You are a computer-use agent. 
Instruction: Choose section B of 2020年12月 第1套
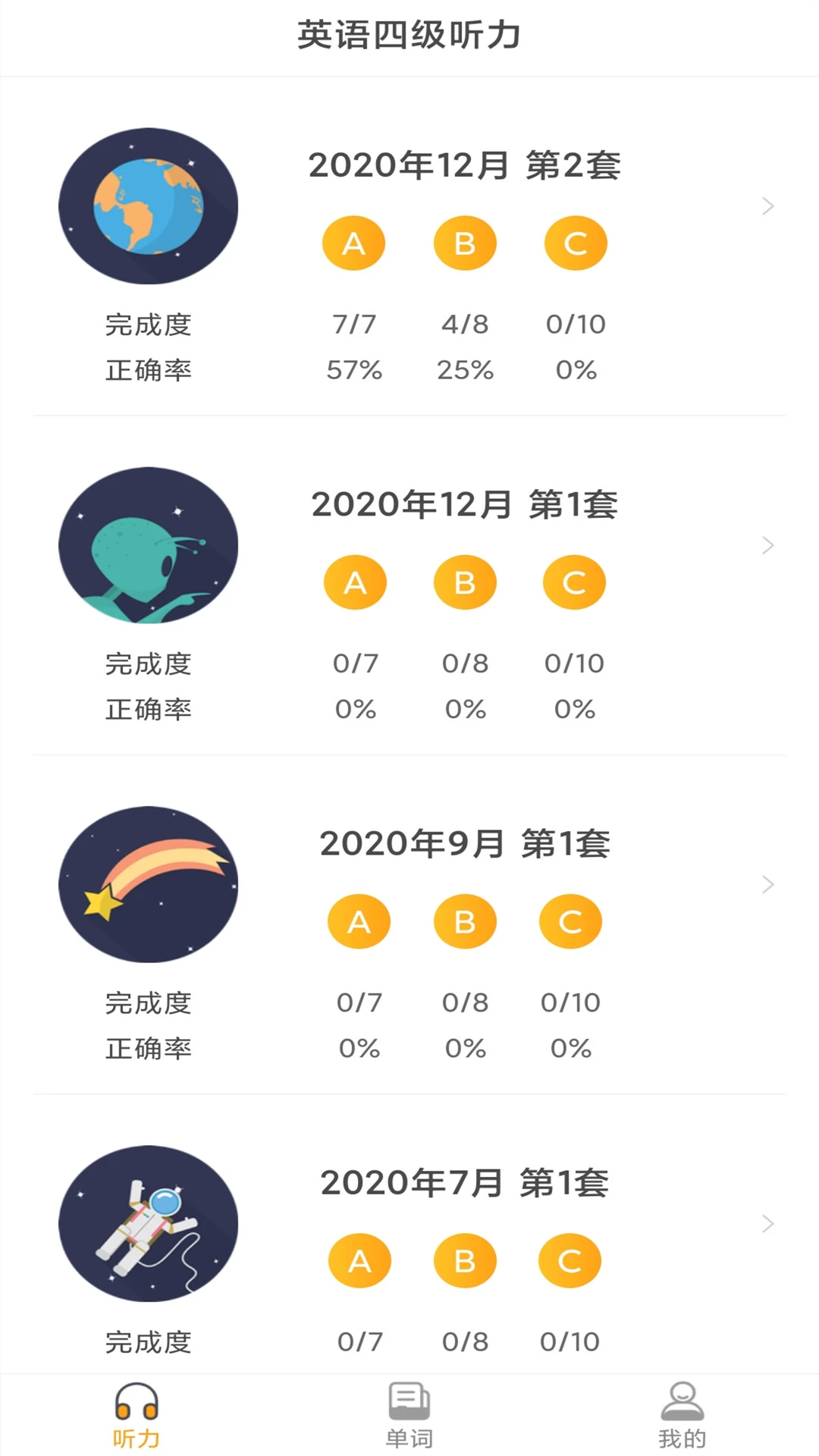click(x=465, y=581)
